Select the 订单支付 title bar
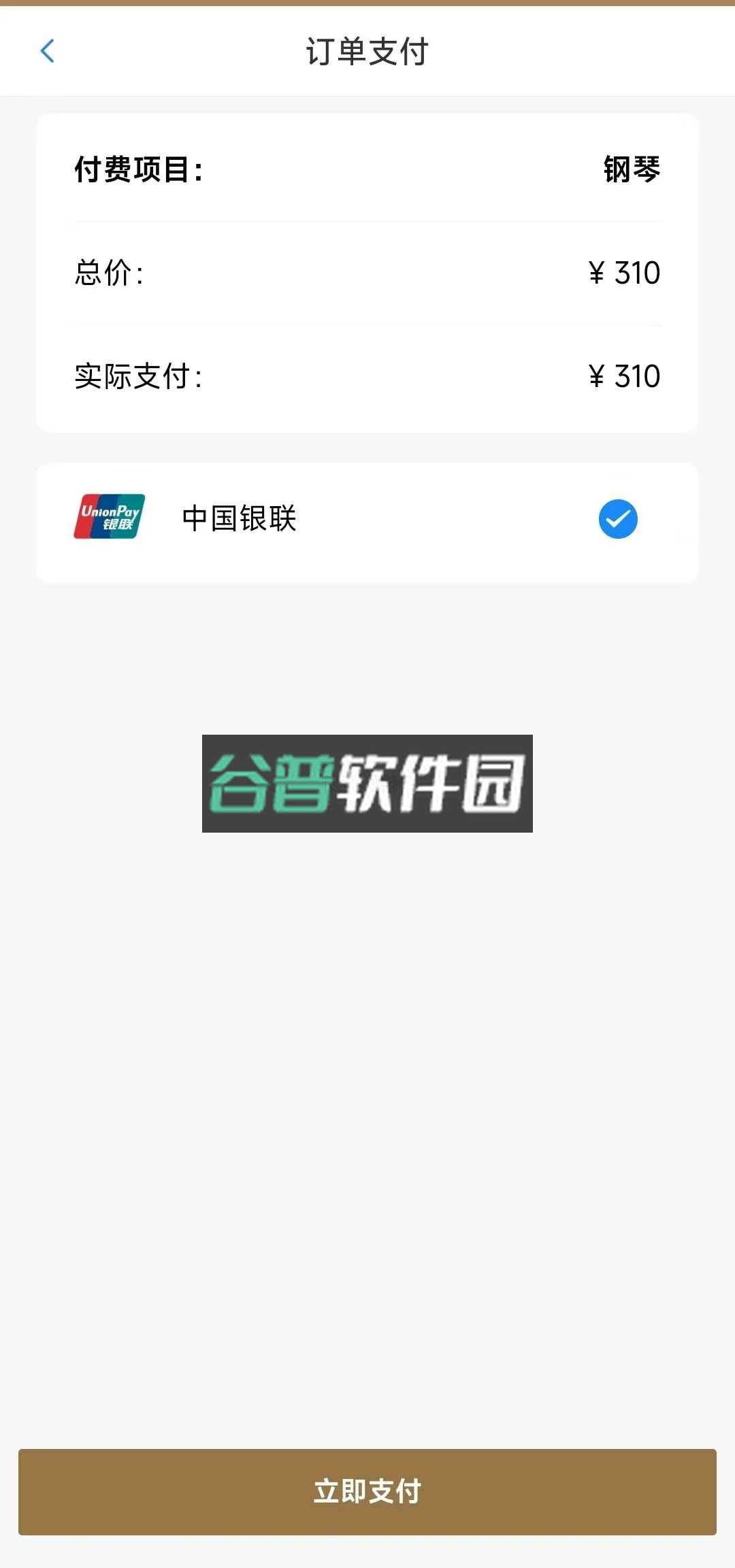The image size is (735, 1568). click(x=367, y=52)
